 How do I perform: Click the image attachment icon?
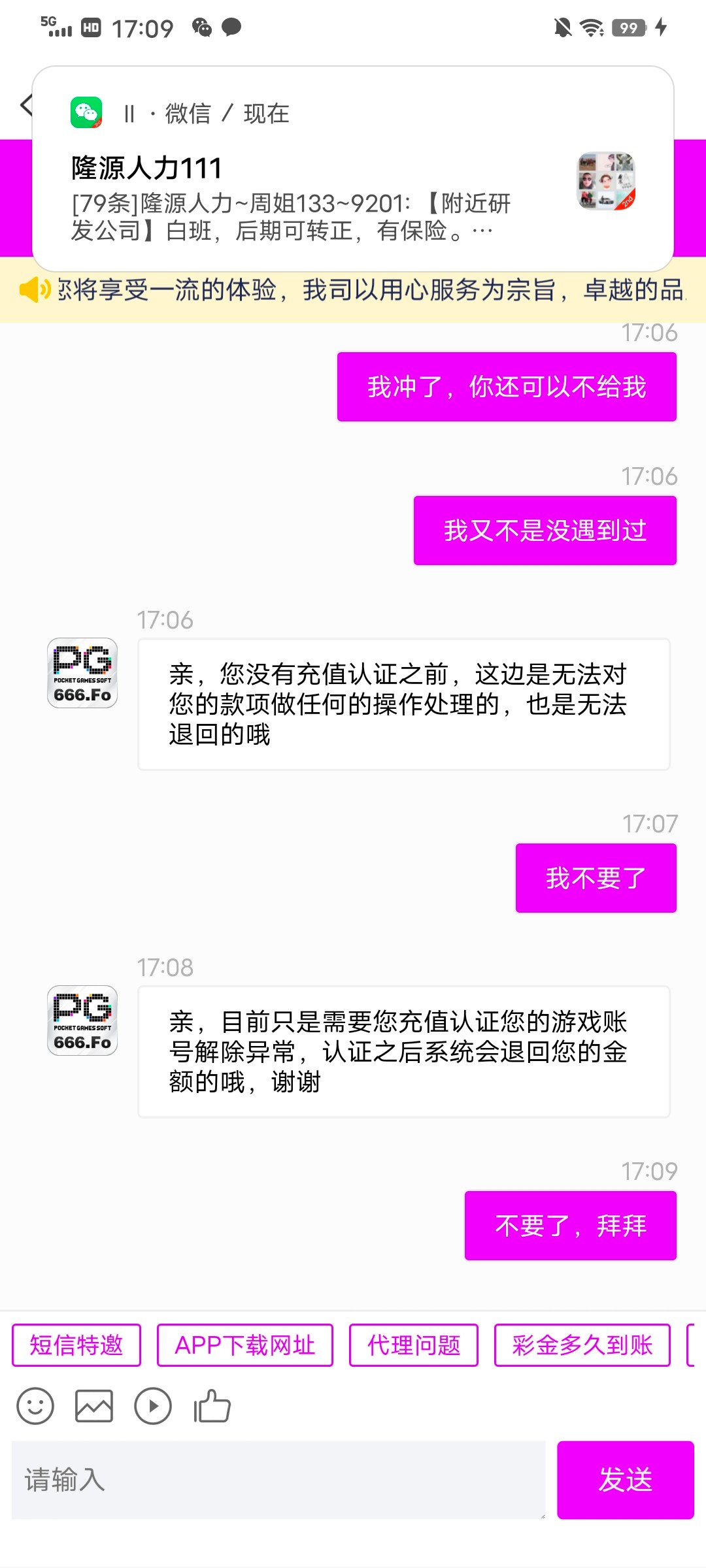(x=93, y=1405)
